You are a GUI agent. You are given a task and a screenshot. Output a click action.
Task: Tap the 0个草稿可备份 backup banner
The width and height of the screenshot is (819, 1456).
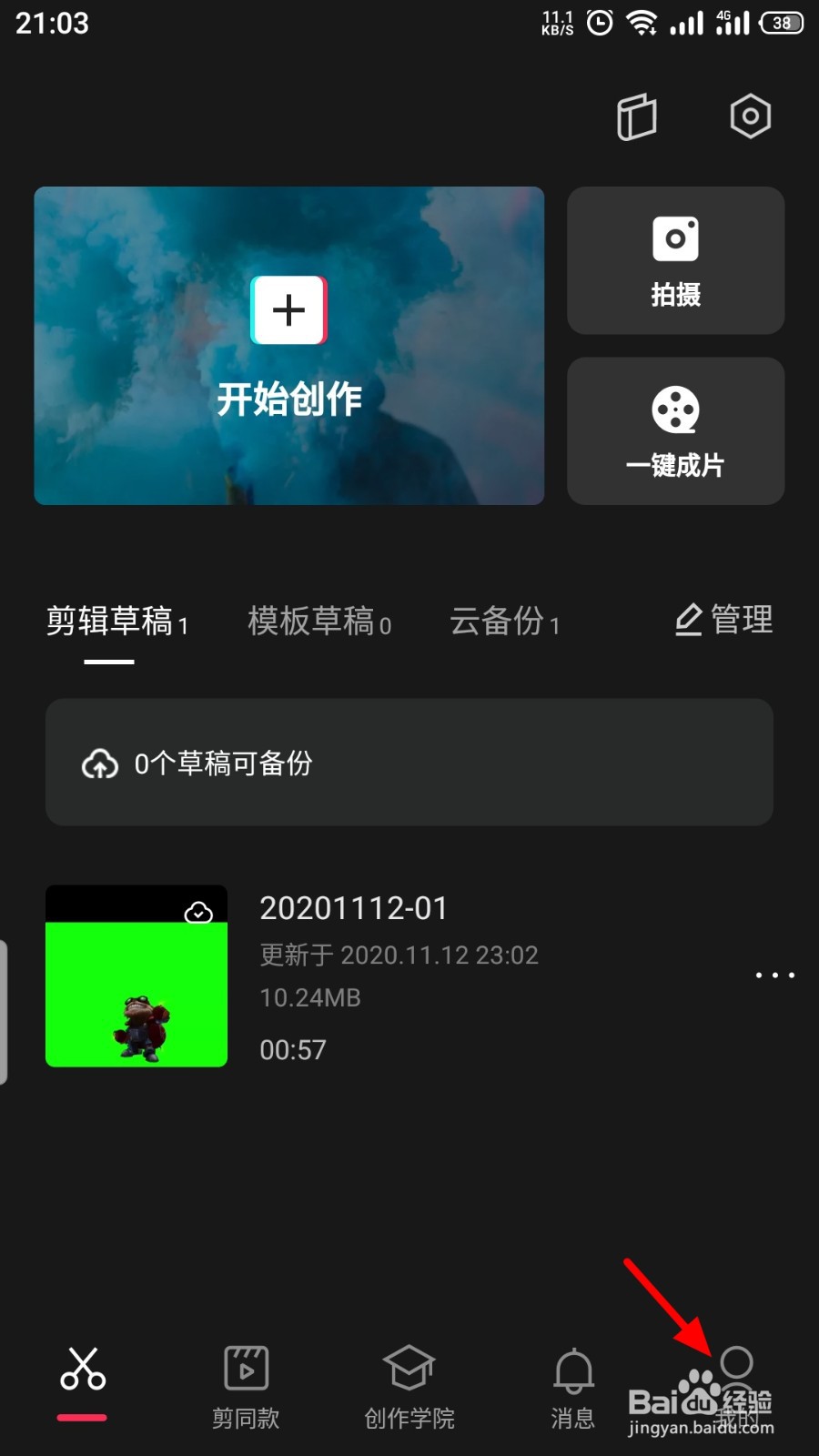[409, 763]
